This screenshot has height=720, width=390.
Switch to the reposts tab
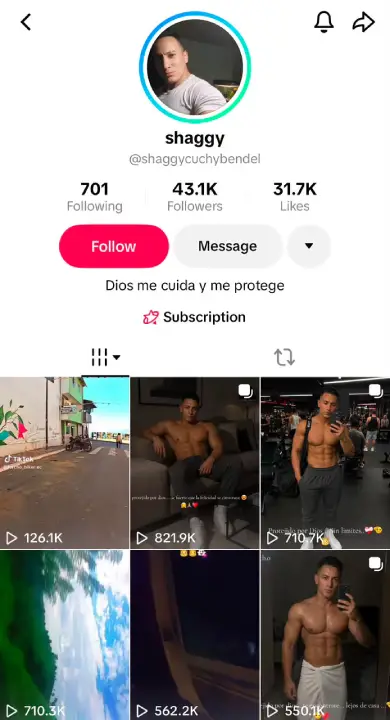point(284,357)
